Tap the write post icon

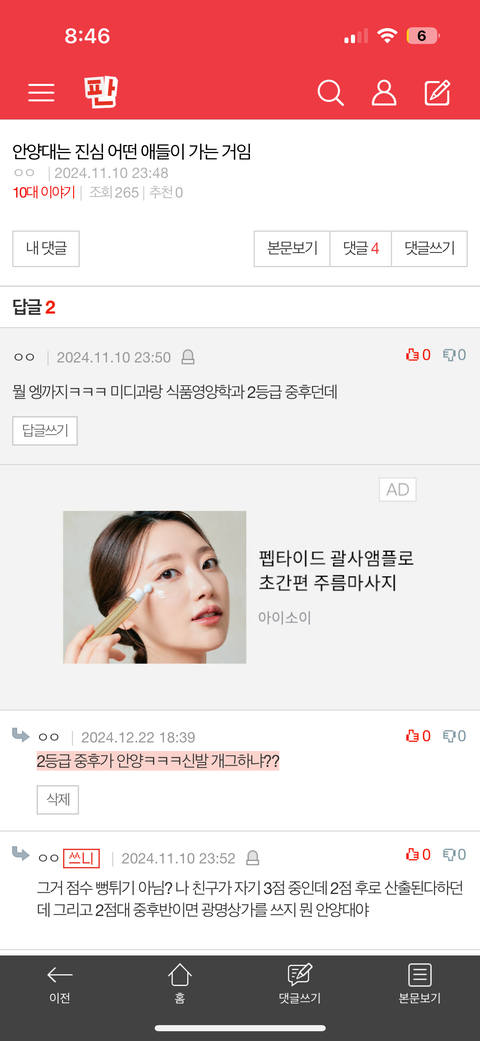[x=438, y=93]
